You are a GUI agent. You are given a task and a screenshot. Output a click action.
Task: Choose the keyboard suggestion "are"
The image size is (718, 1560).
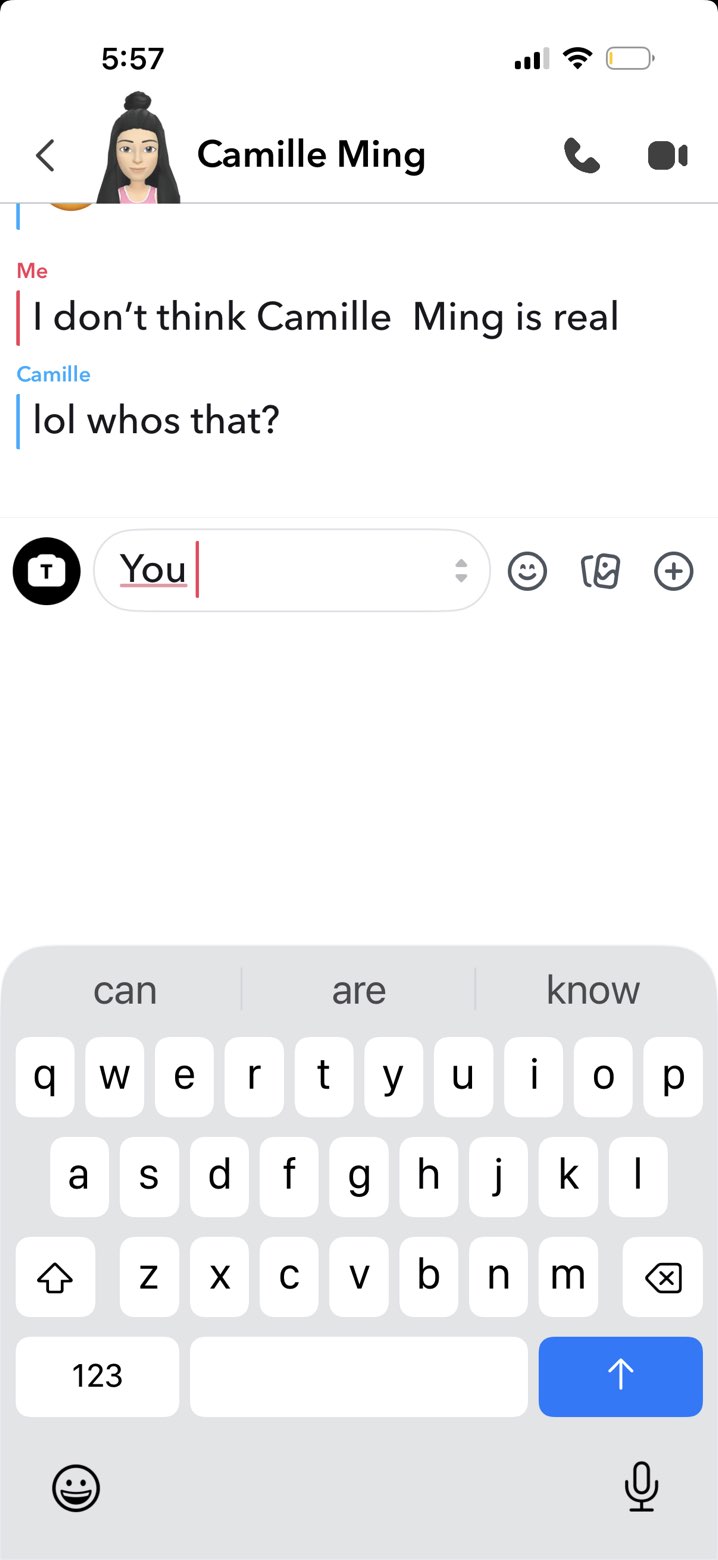(x=359, y=990)
